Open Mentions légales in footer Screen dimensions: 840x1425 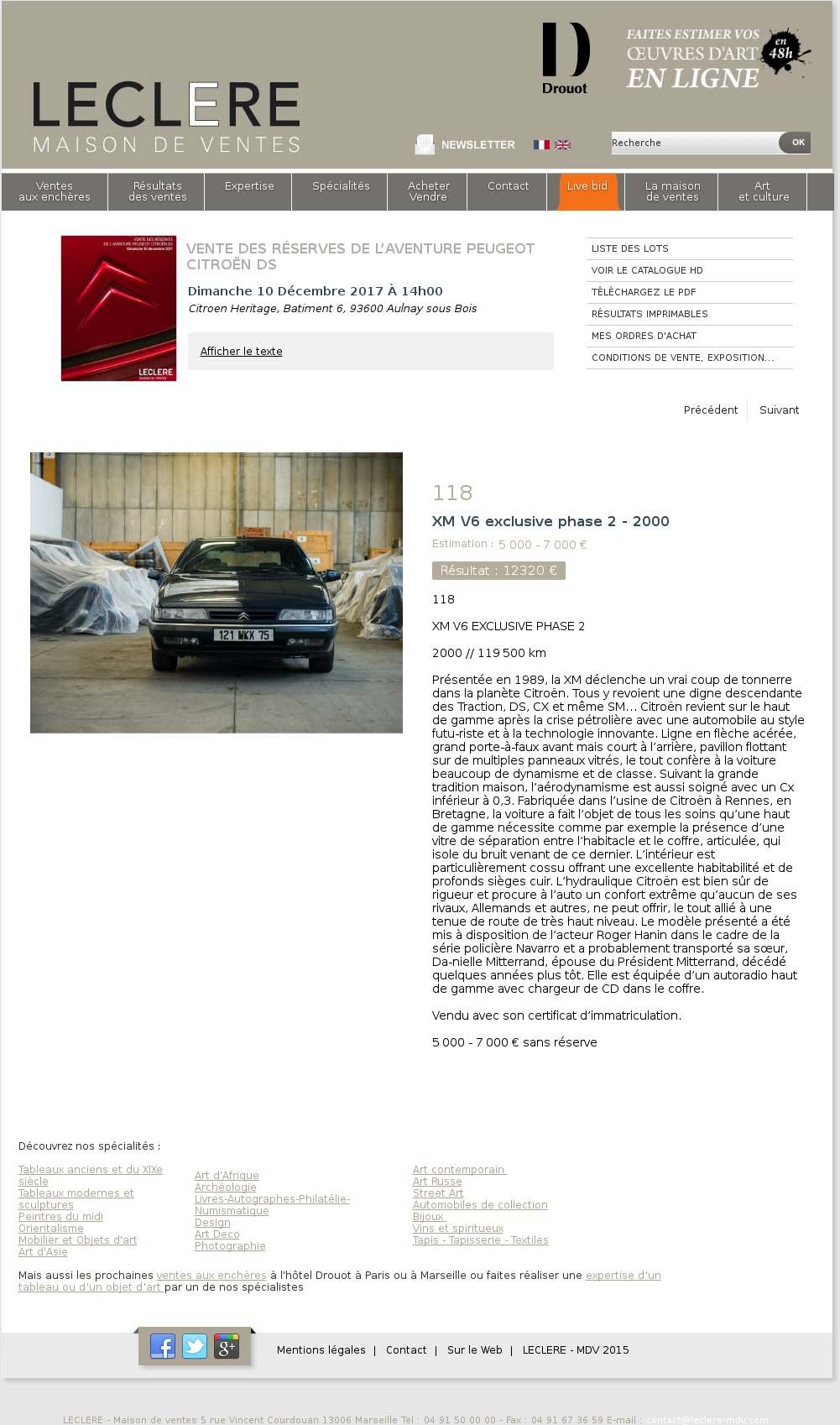tap(321, 1350)
